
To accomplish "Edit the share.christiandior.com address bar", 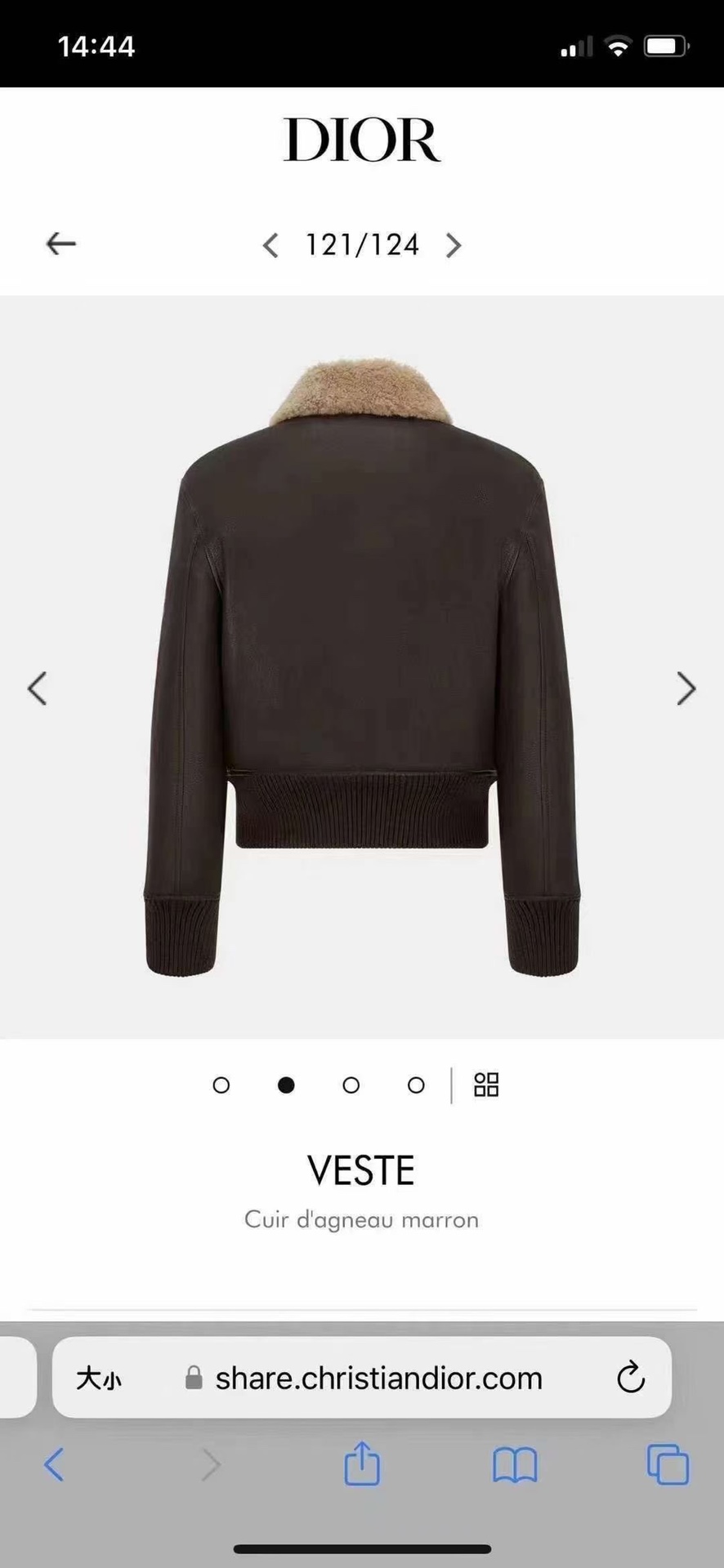I will coord(378,1379).
